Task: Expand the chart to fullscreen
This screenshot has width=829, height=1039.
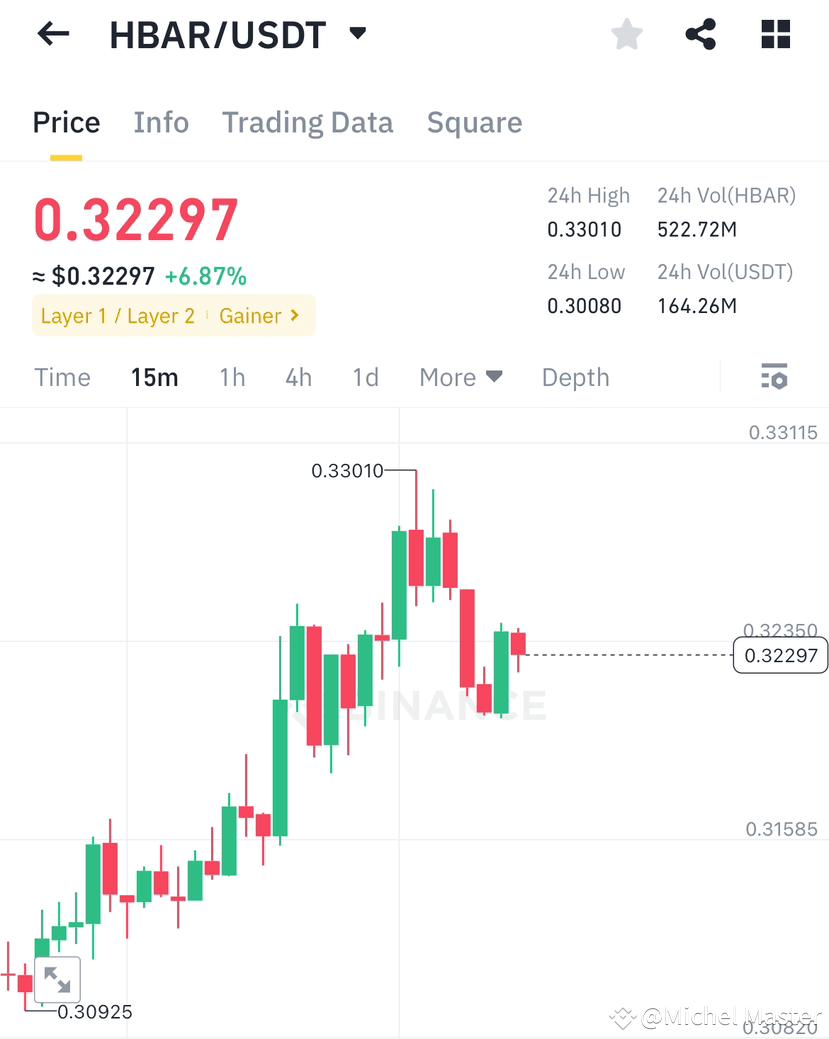Action: [x=56, y=979]
